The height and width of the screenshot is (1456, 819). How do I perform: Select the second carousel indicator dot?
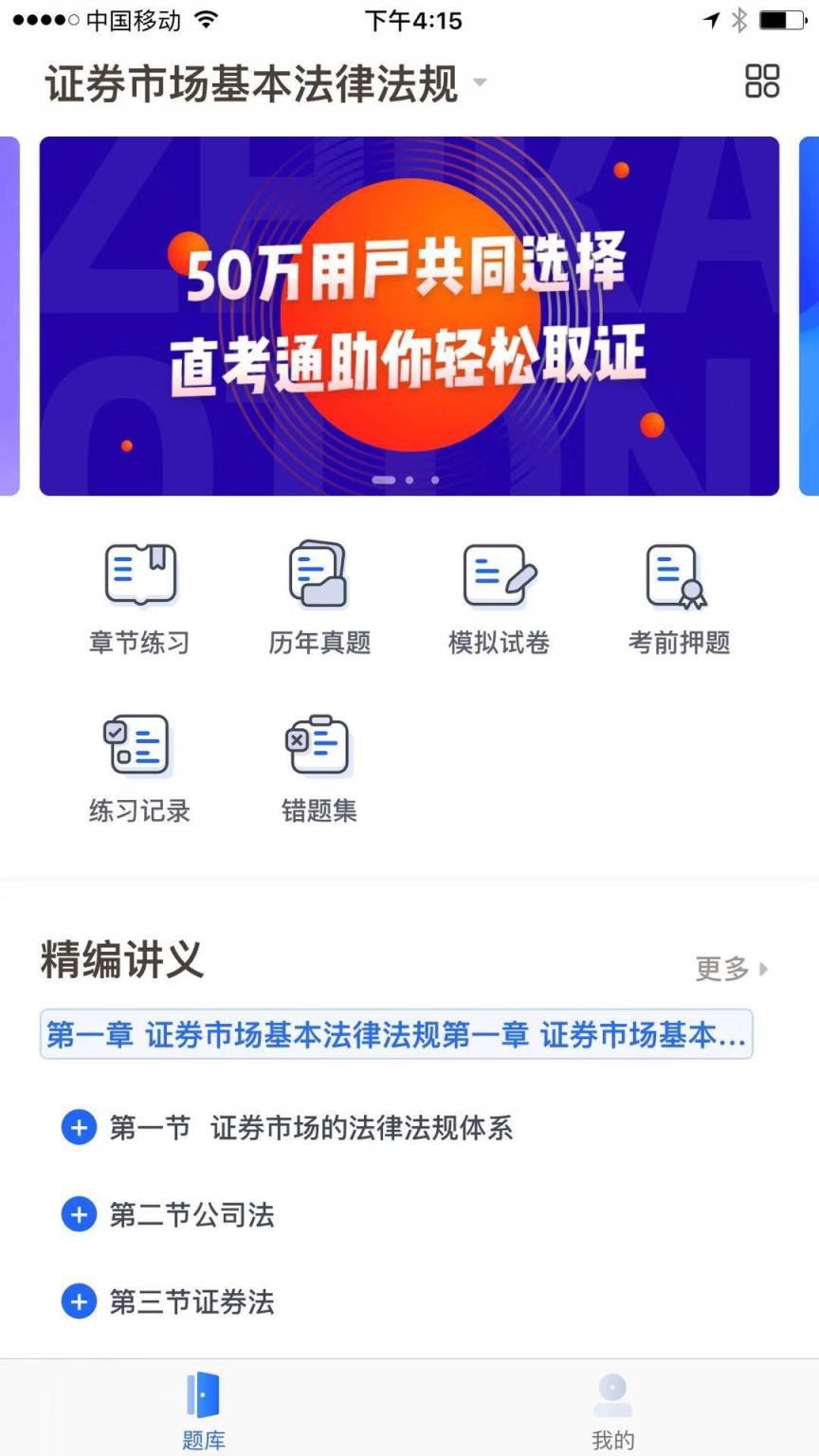pos(408,480)
